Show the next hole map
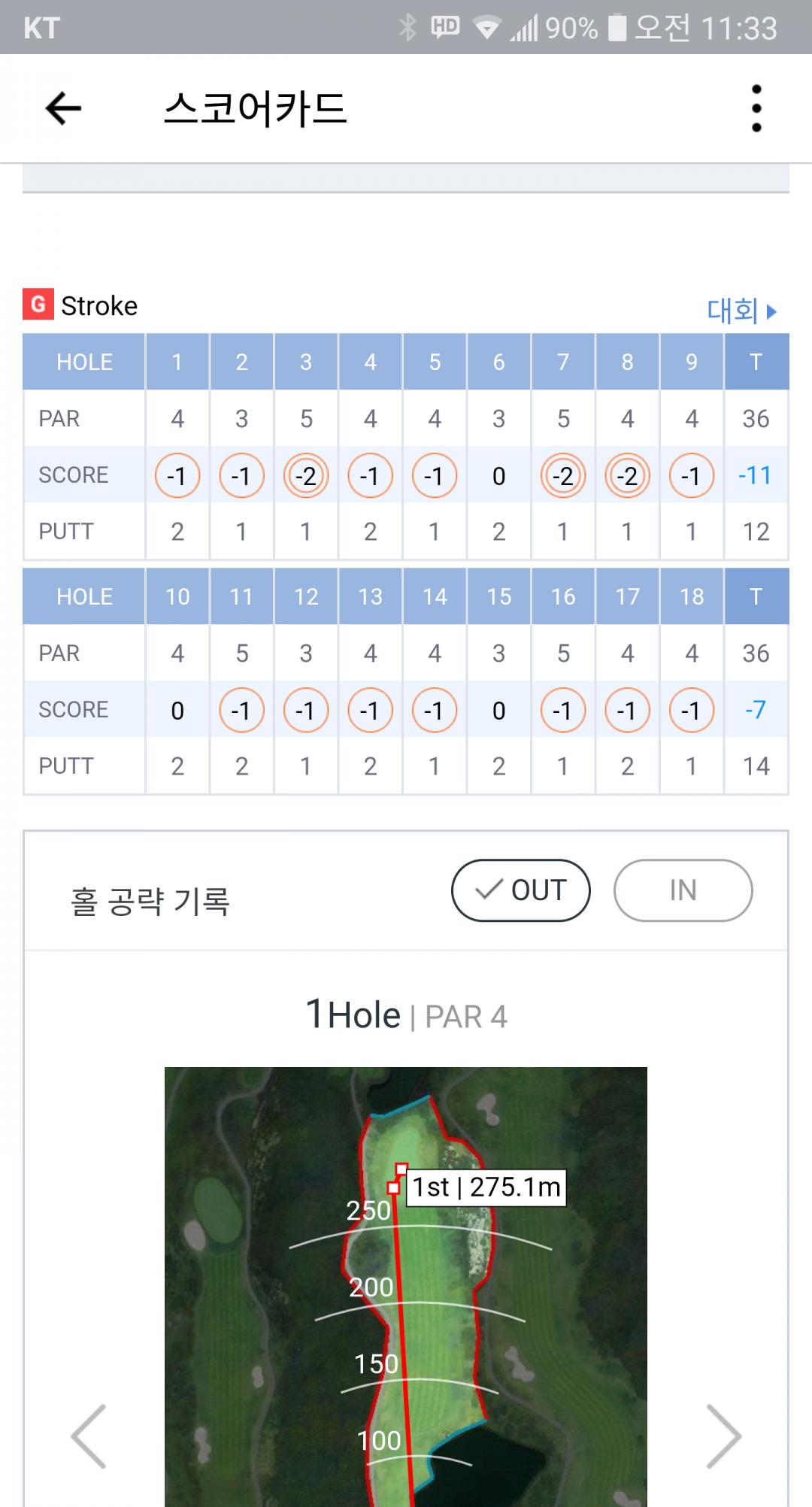The width and height of the screenshot is (812, 1507). point(723,1436)
